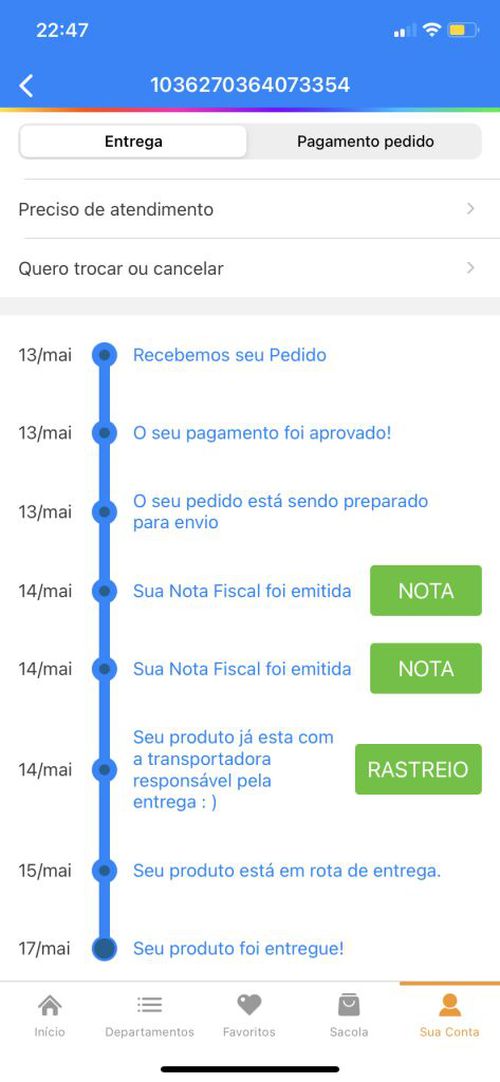Open the Favoritos tab
500x1082 pixels.
tap(249, 1016)
